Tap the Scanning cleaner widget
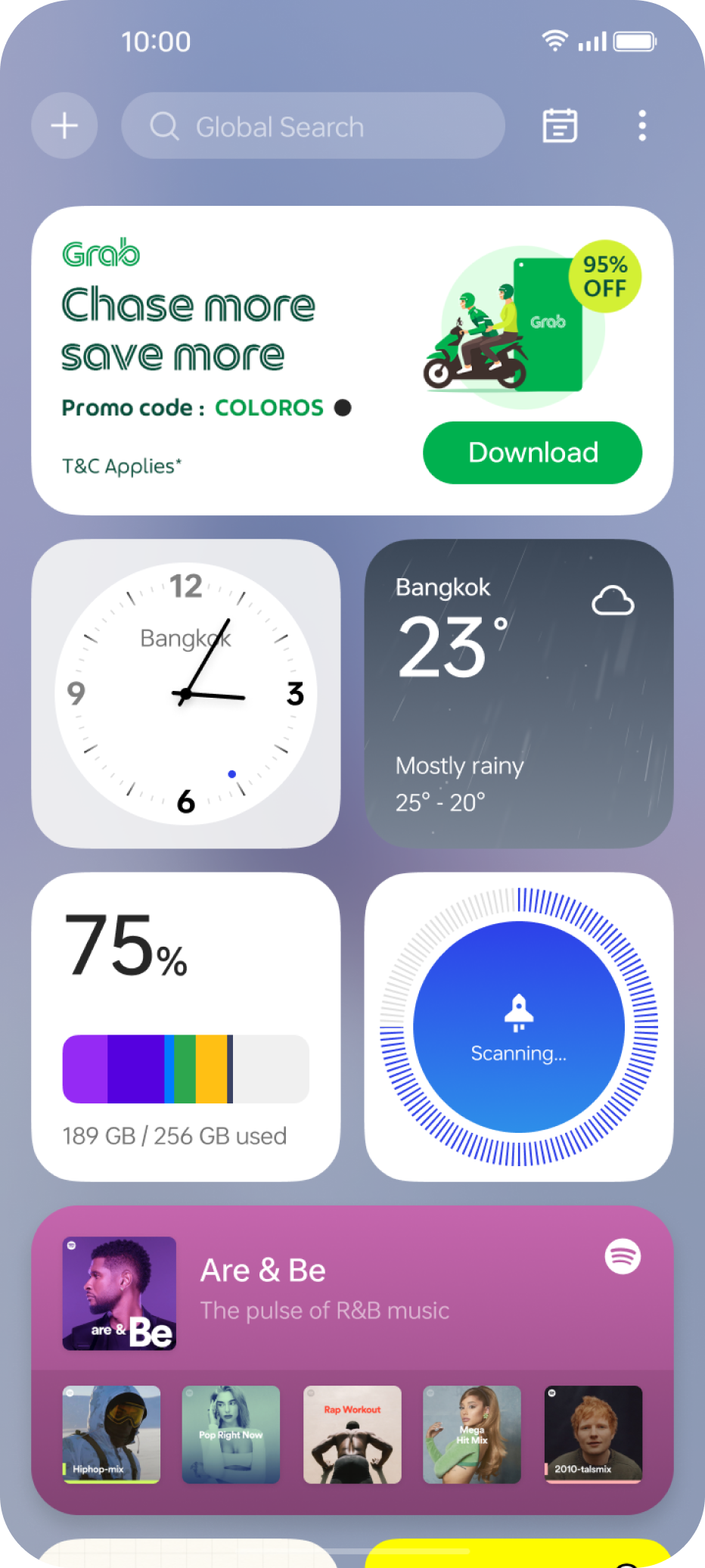The width and height of the screenshot is (705, 1568). pos(519,1027)
